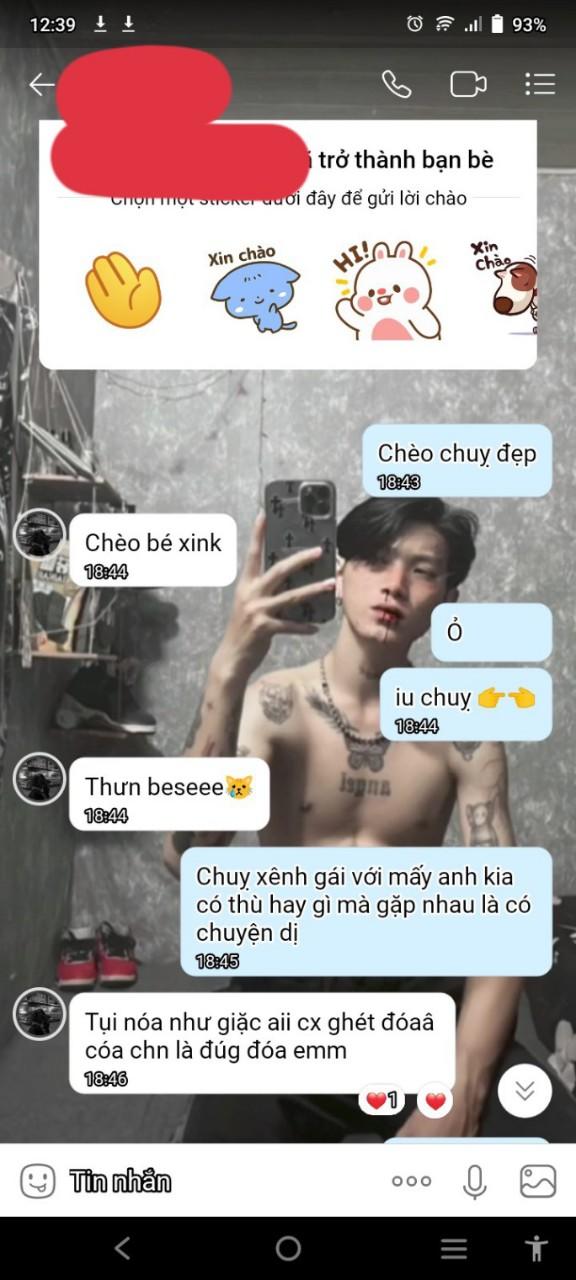Open more attachment options
This screenshot has width=576, height=1280.
(411, 1181)
